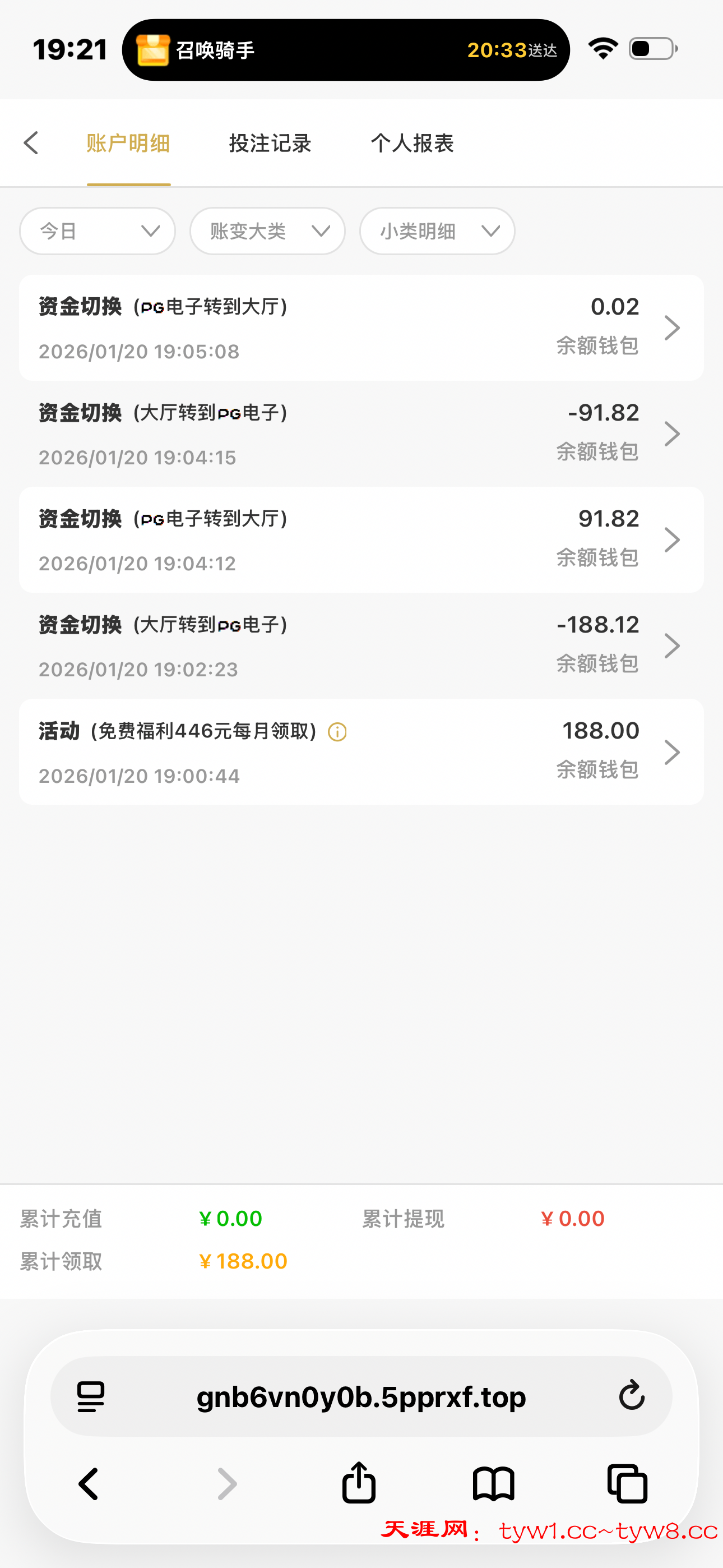Expand the 今日 date dropdown
The image size is (723, 1568).
(98, 231)
